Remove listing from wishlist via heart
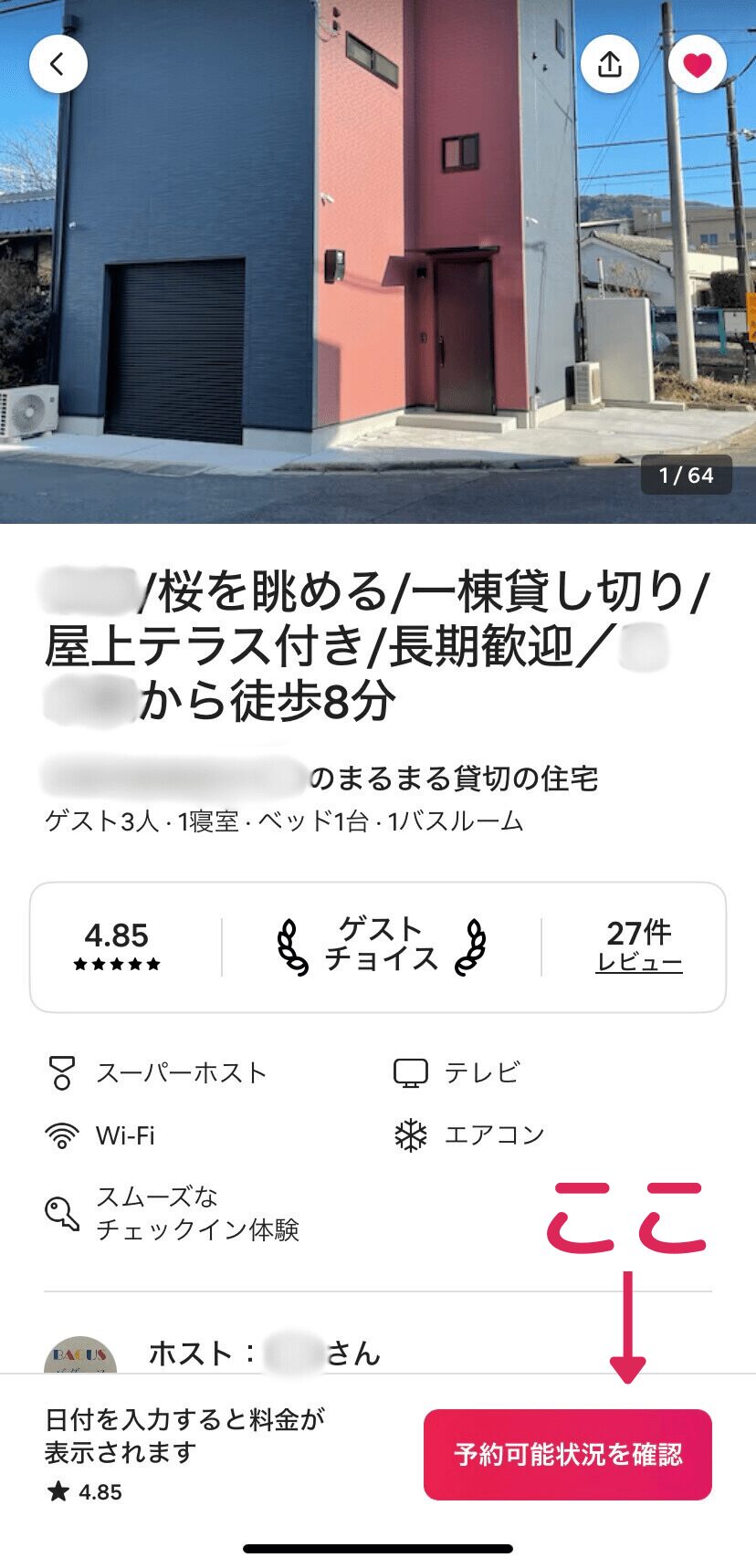Image resolution: width=756 pixels, height=1568 pixels. pyautogui.click(x=698, y=64)
